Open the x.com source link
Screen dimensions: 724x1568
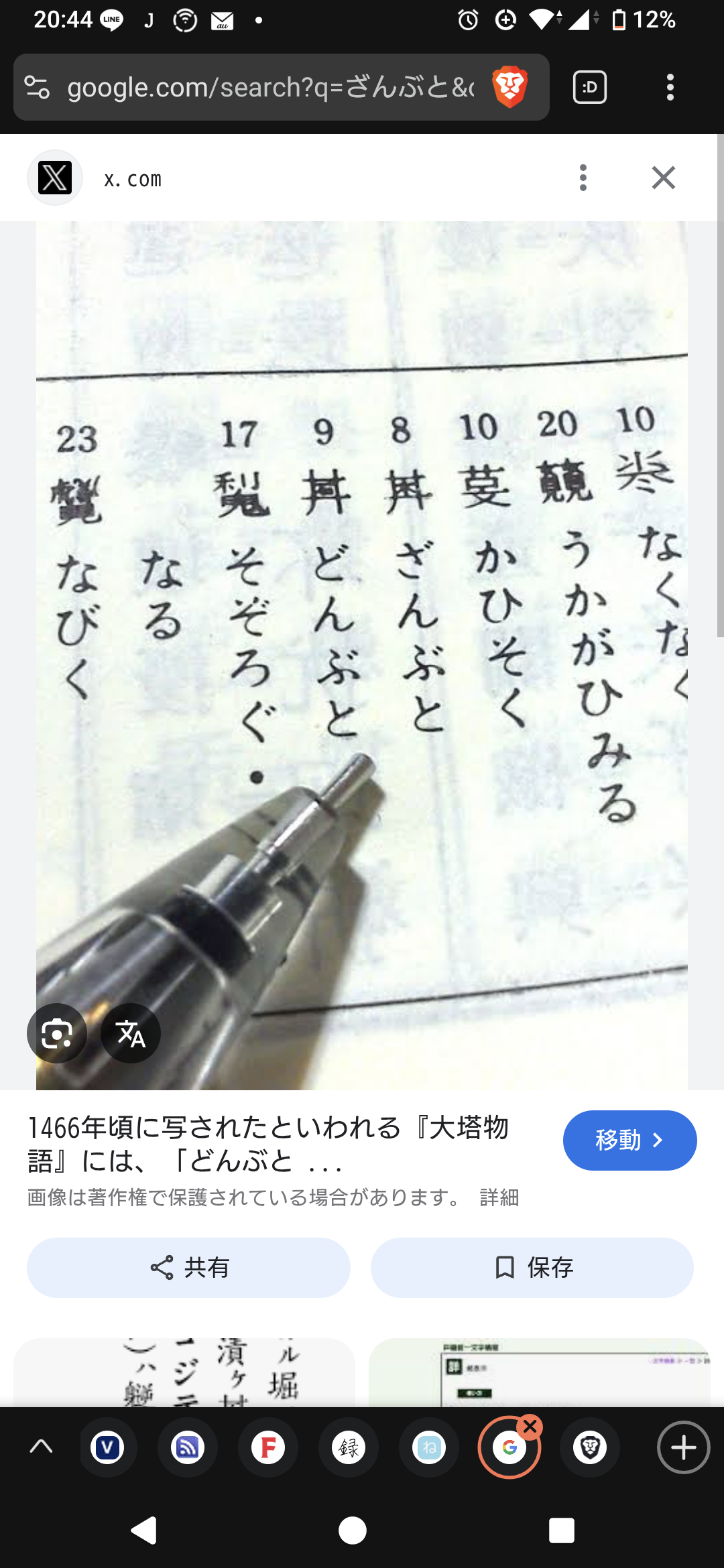[x=133, y=179]
